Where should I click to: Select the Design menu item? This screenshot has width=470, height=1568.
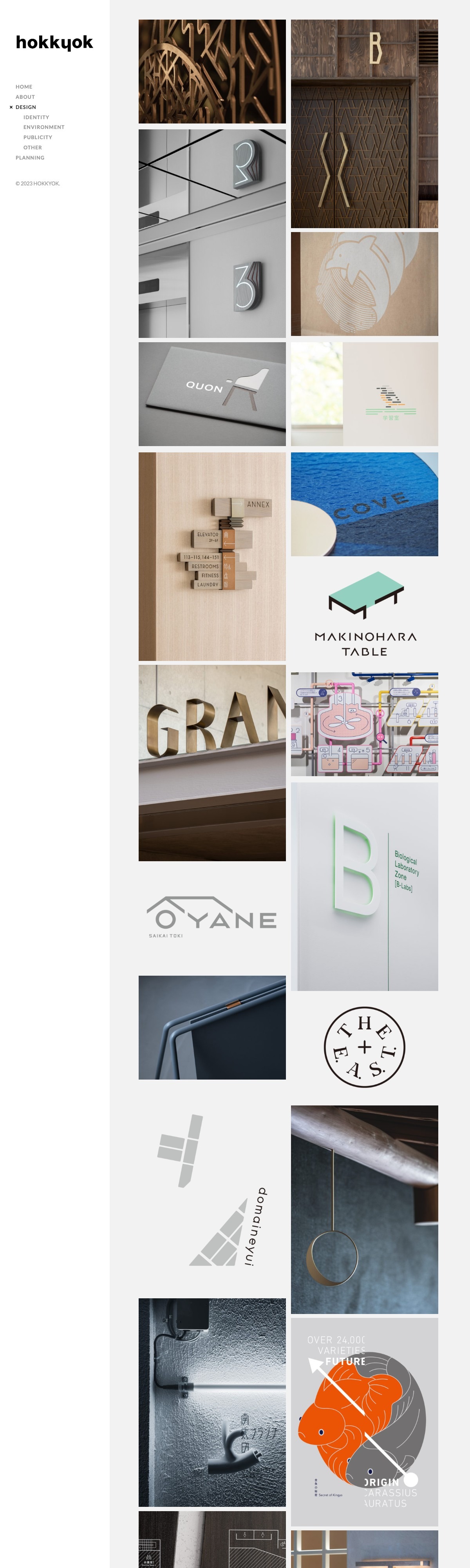point(25,107)
